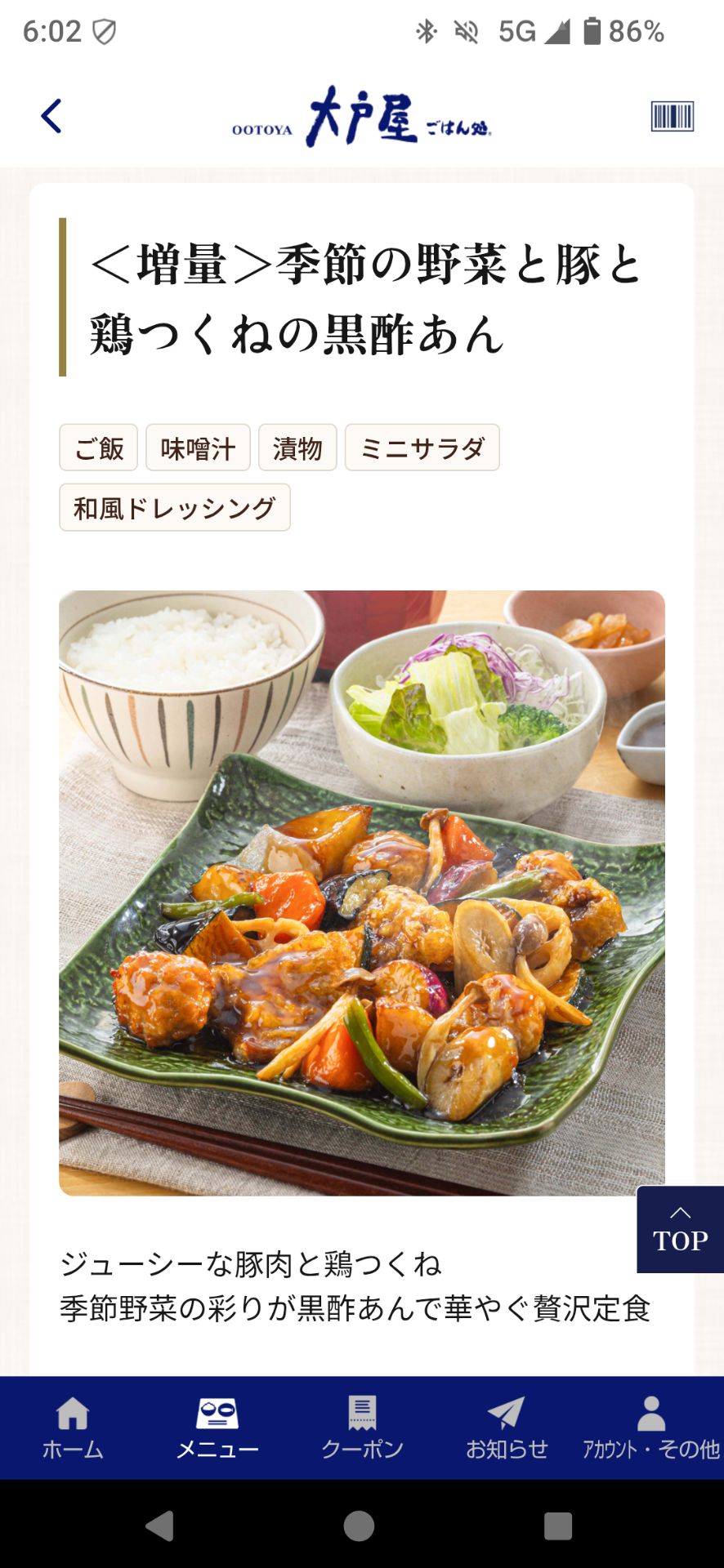Open system recent apps
The width and height of the screenshot is (724, 1568).
557,1525
